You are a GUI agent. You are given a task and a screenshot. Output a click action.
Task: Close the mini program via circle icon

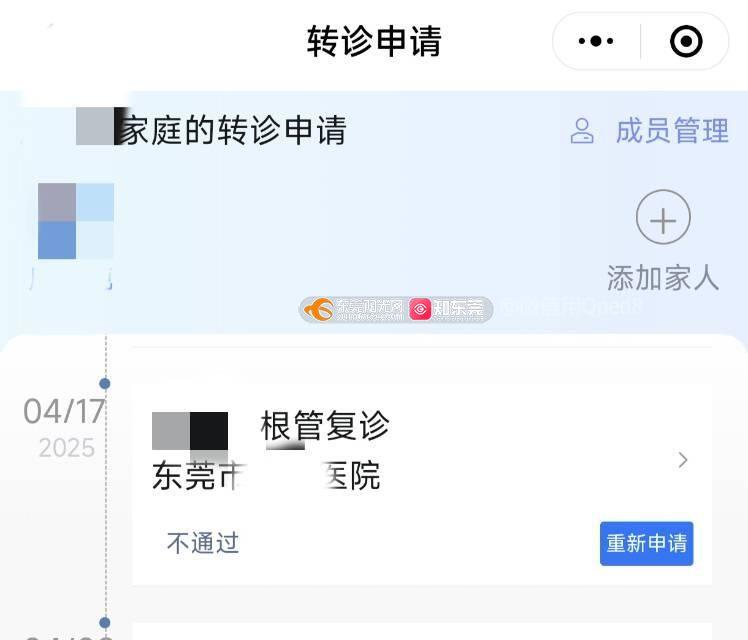pyautogui.click(x=686, y=41)
